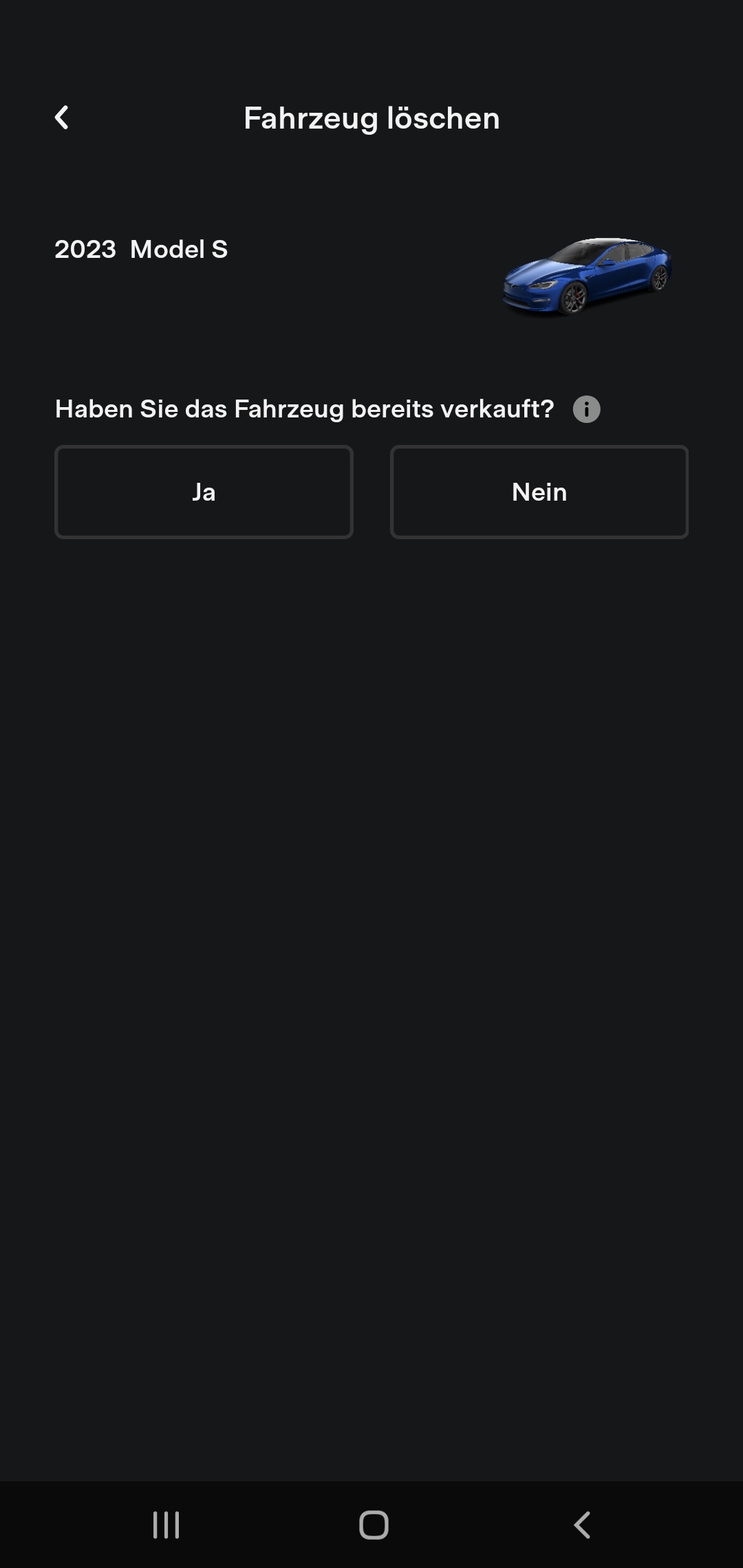743x1568 pixels.
Task: Select Nein for vehicle sold question
Action: (x=539, y=492)
